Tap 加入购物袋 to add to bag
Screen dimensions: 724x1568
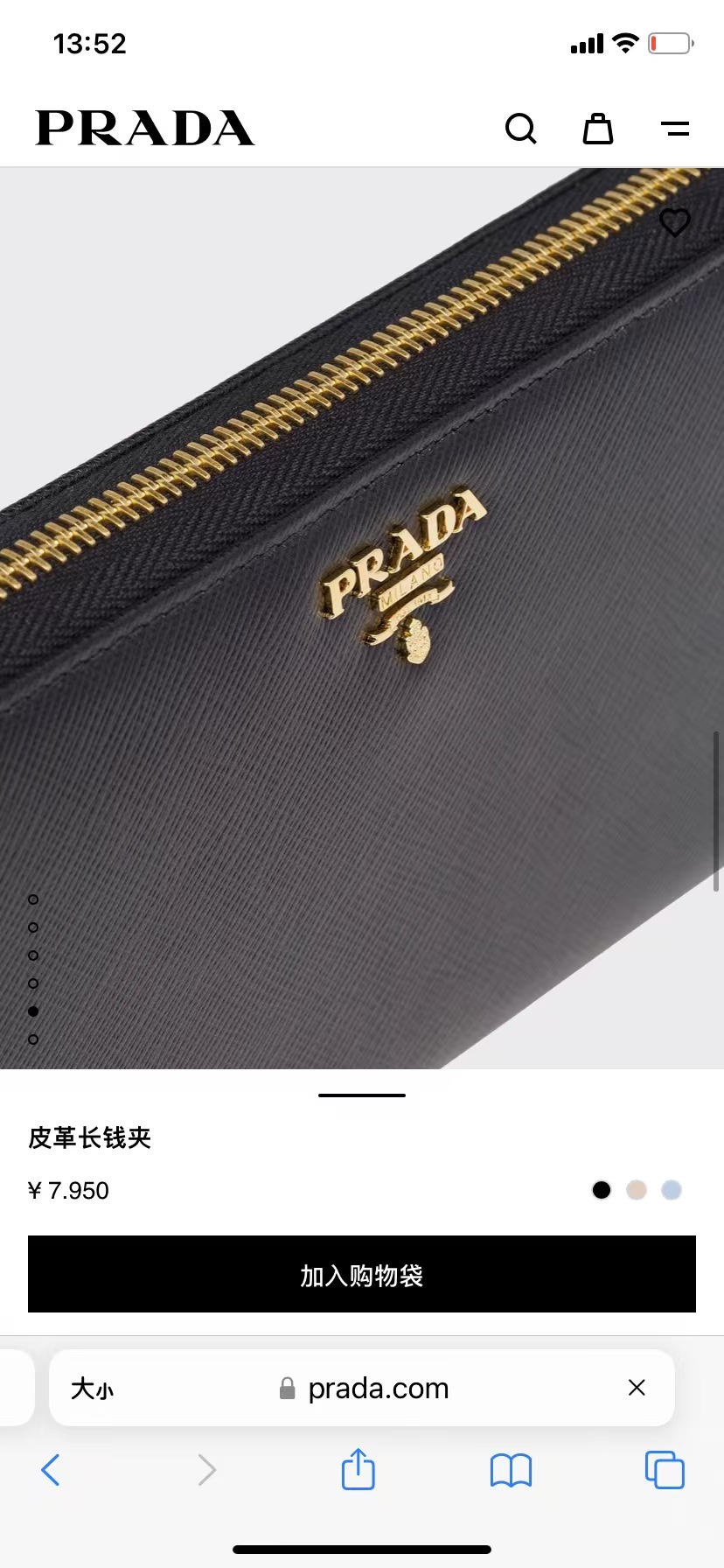tap(362, 1274)
